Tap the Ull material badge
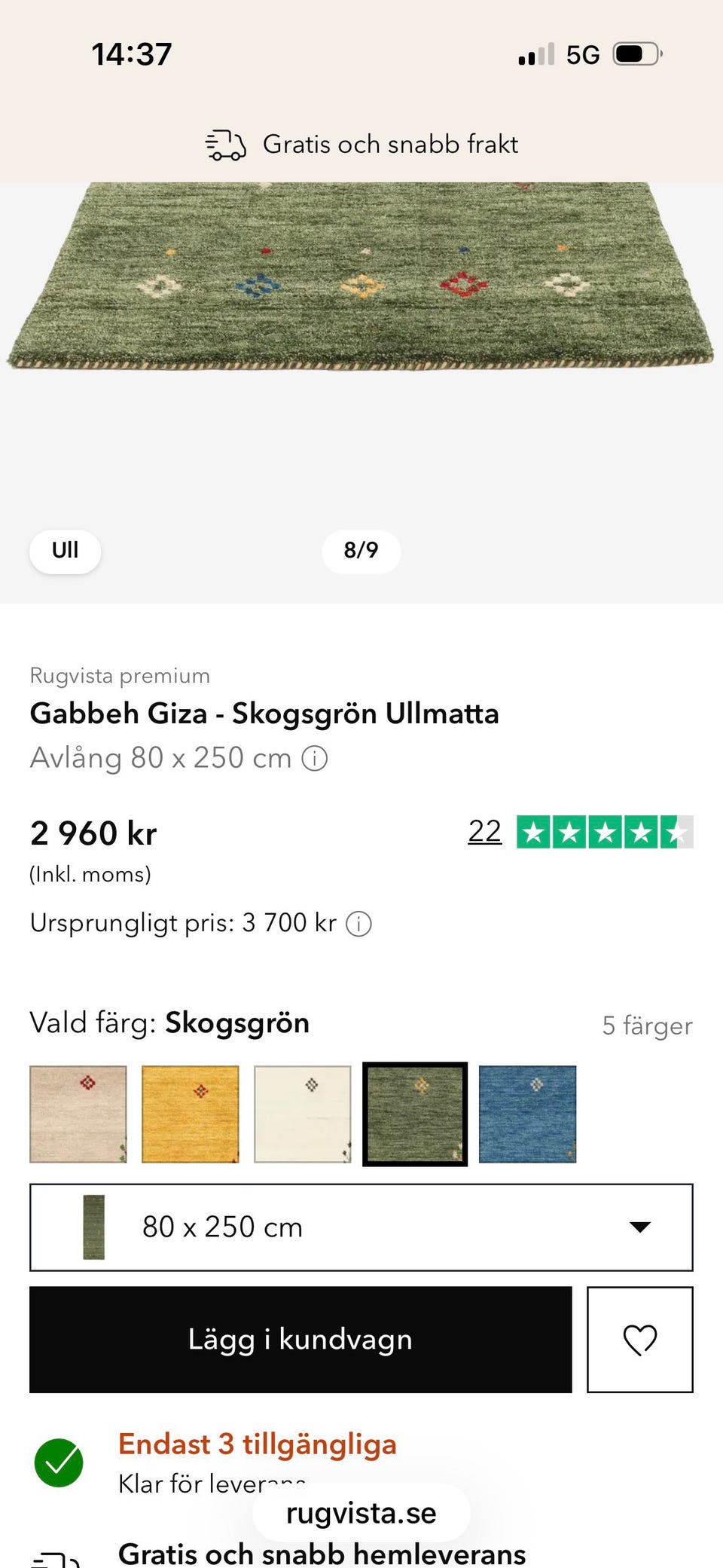The width and height of the screenshot is (723, 1568). pyautogui.click(x=64, y=551)
